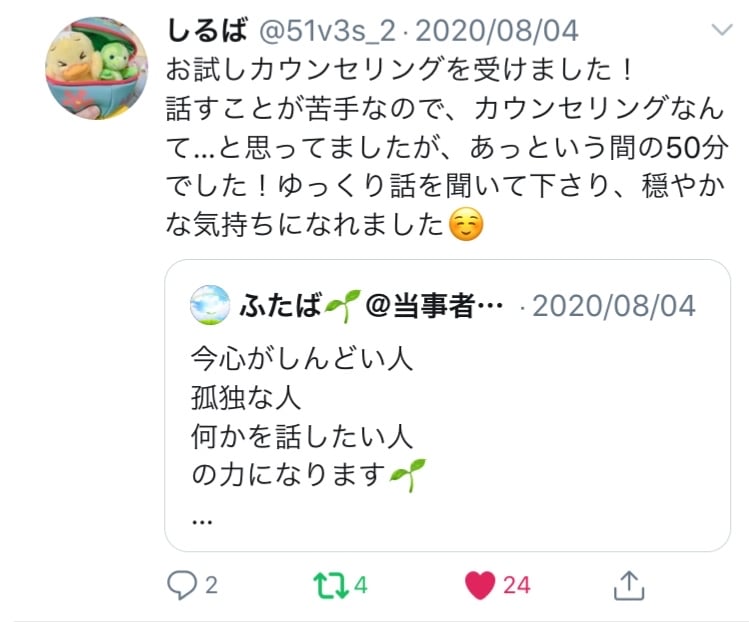Open しるば's profile picture
The width and height of the screenshot is (749, 622).
(96, 67)
